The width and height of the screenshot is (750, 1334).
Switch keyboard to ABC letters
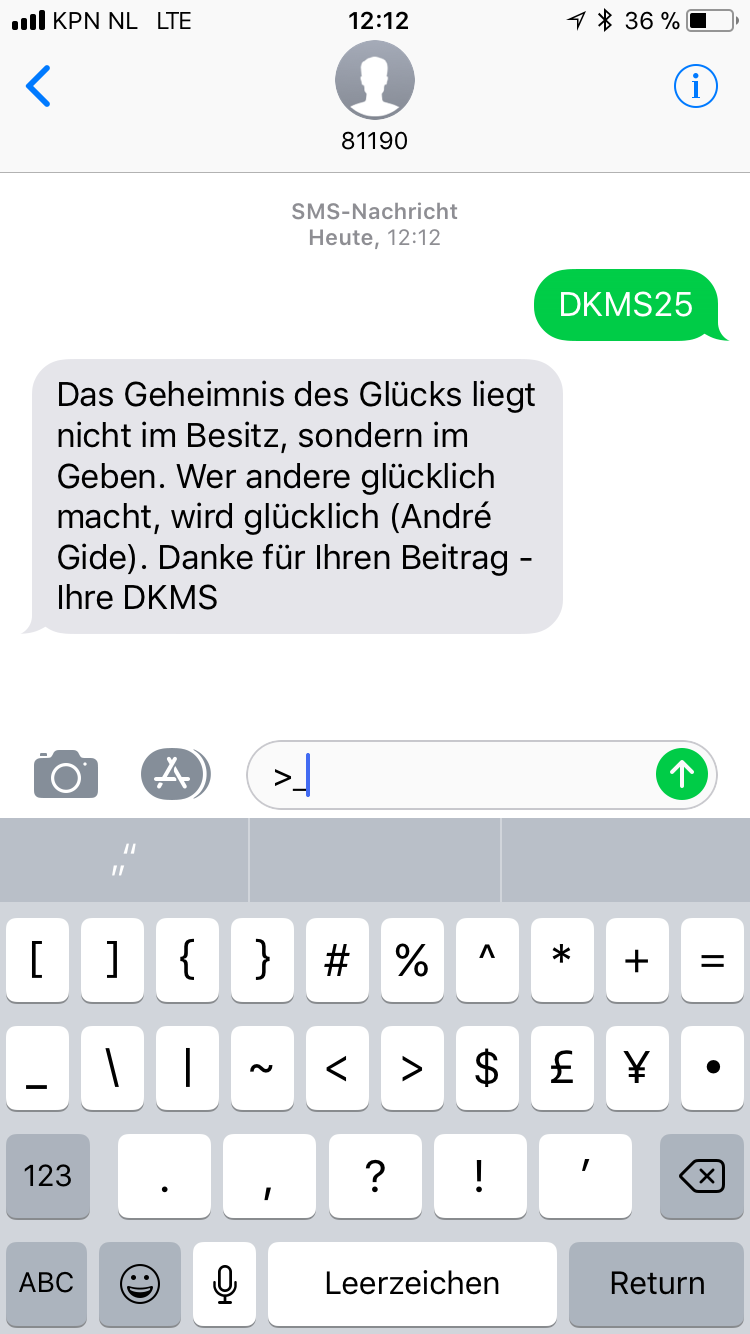[x=48, y=1283]
